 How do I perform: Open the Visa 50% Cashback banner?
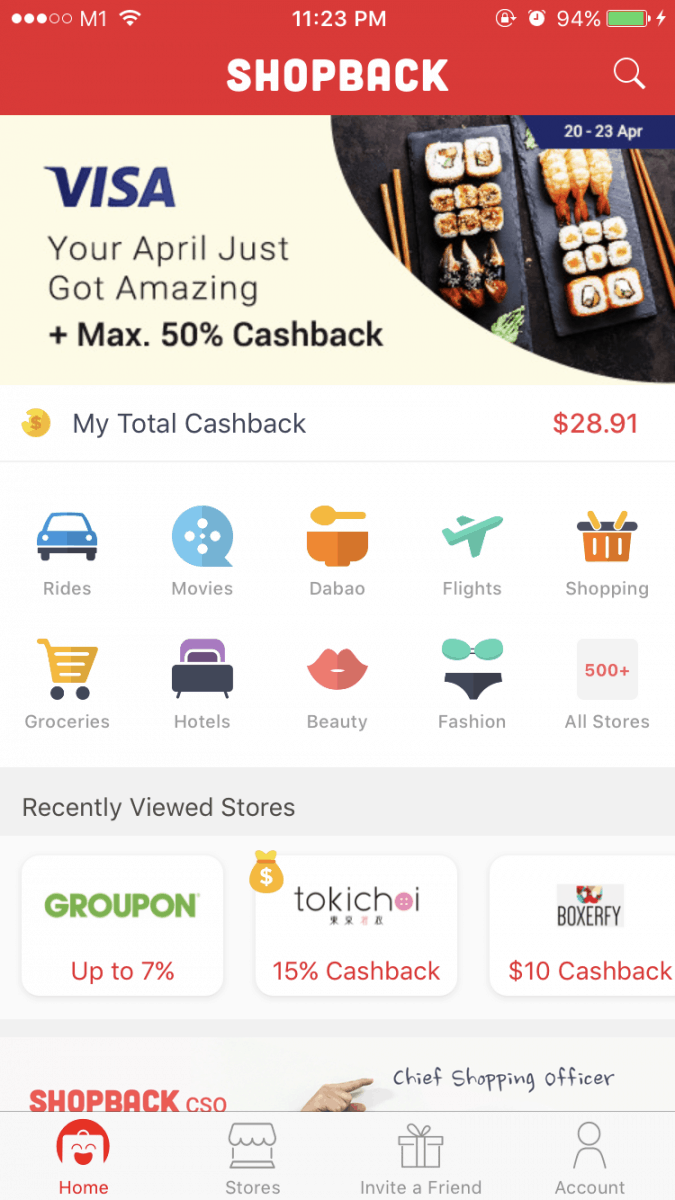(x=337, y=250)
